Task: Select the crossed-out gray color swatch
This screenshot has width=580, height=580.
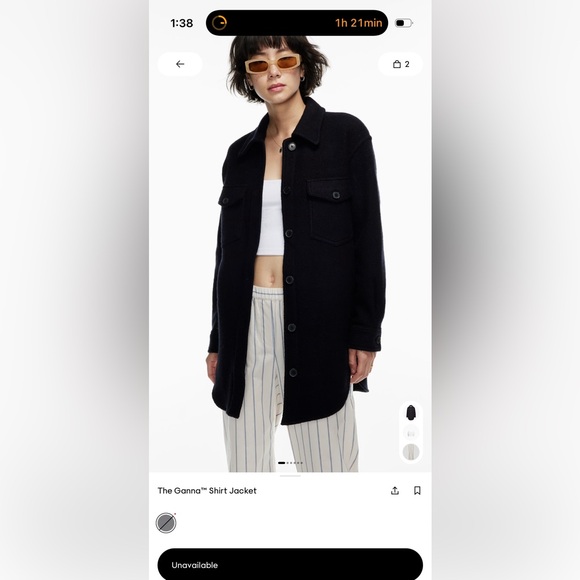Action: pyautogui.click(x=166, y=523)
